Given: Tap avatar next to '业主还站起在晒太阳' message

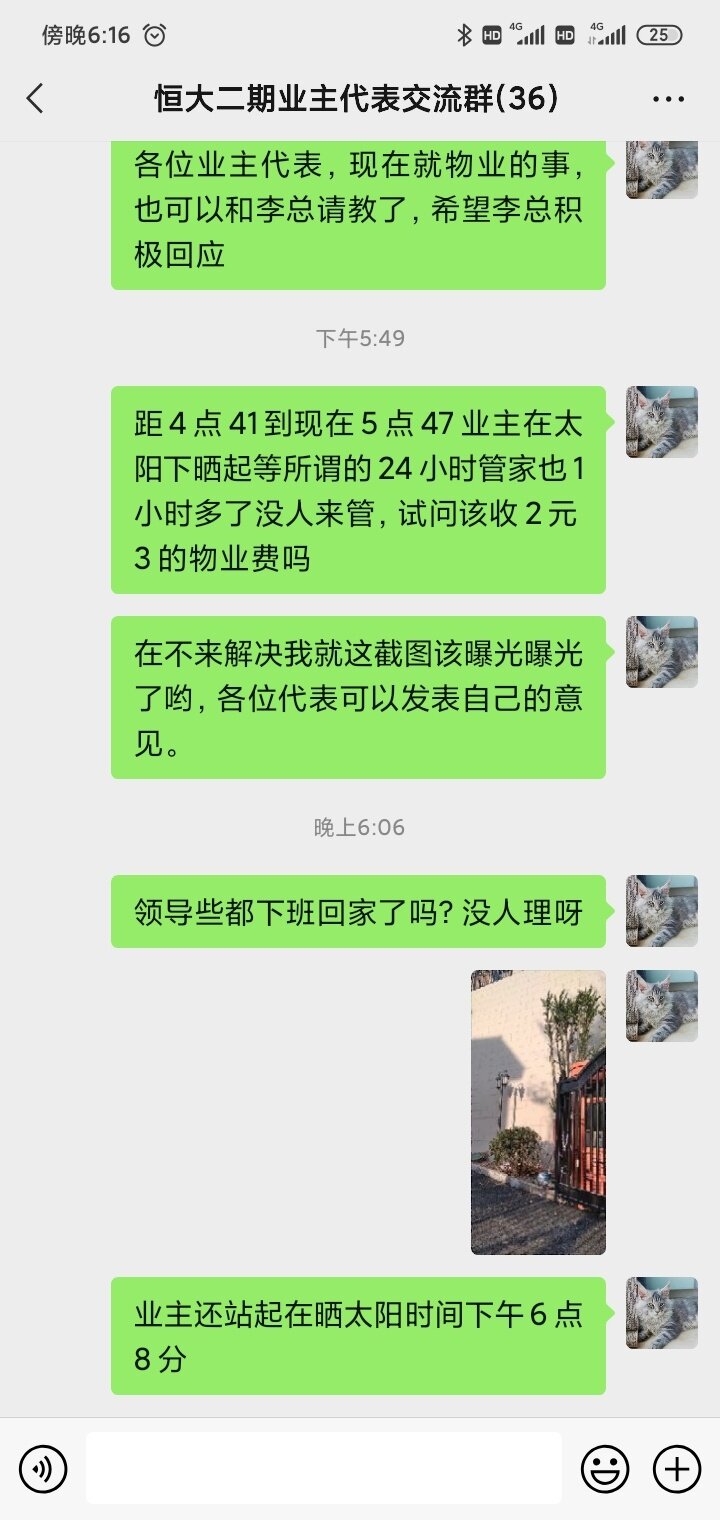Looking at the screenshot, I should pos(662,1313).
